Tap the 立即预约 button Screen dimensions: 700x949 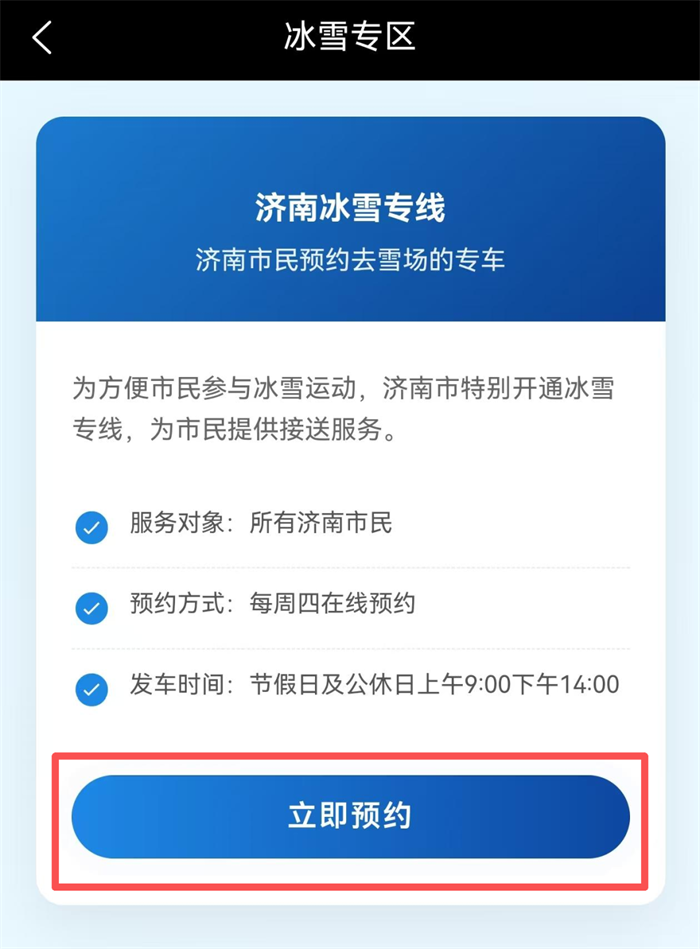pyautogui.click(x=350, y=816)
